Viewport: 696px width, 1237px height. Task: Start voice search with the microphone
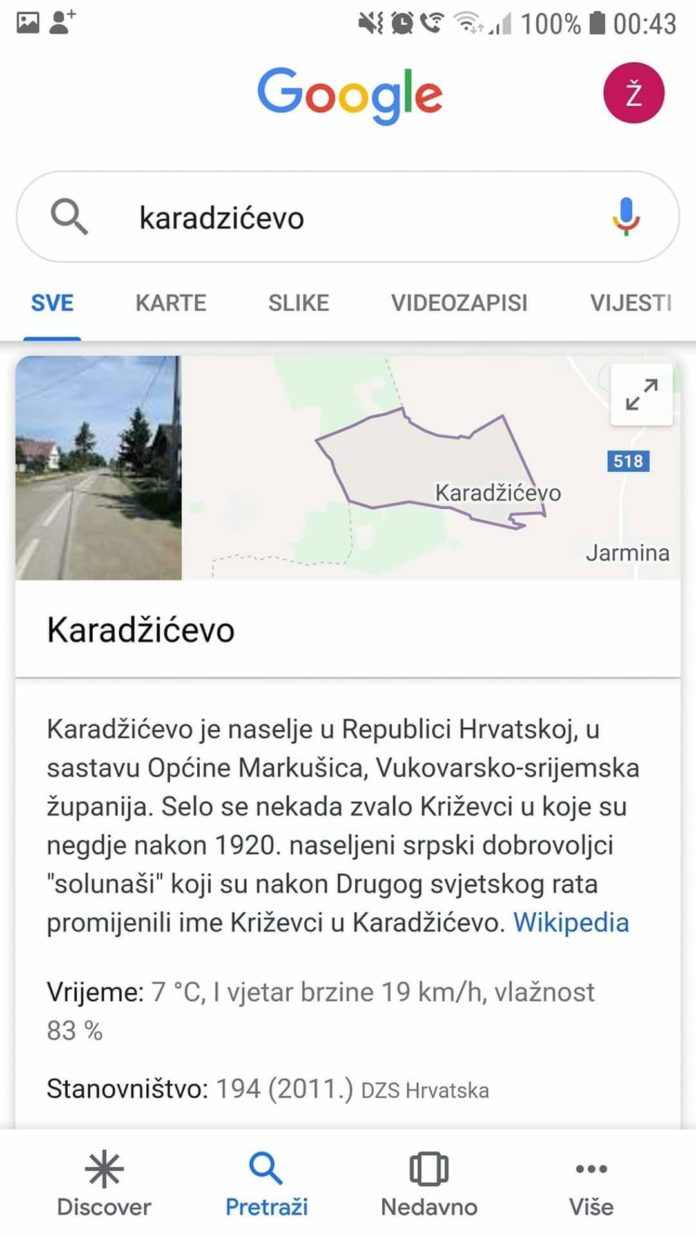pos(626,217)
